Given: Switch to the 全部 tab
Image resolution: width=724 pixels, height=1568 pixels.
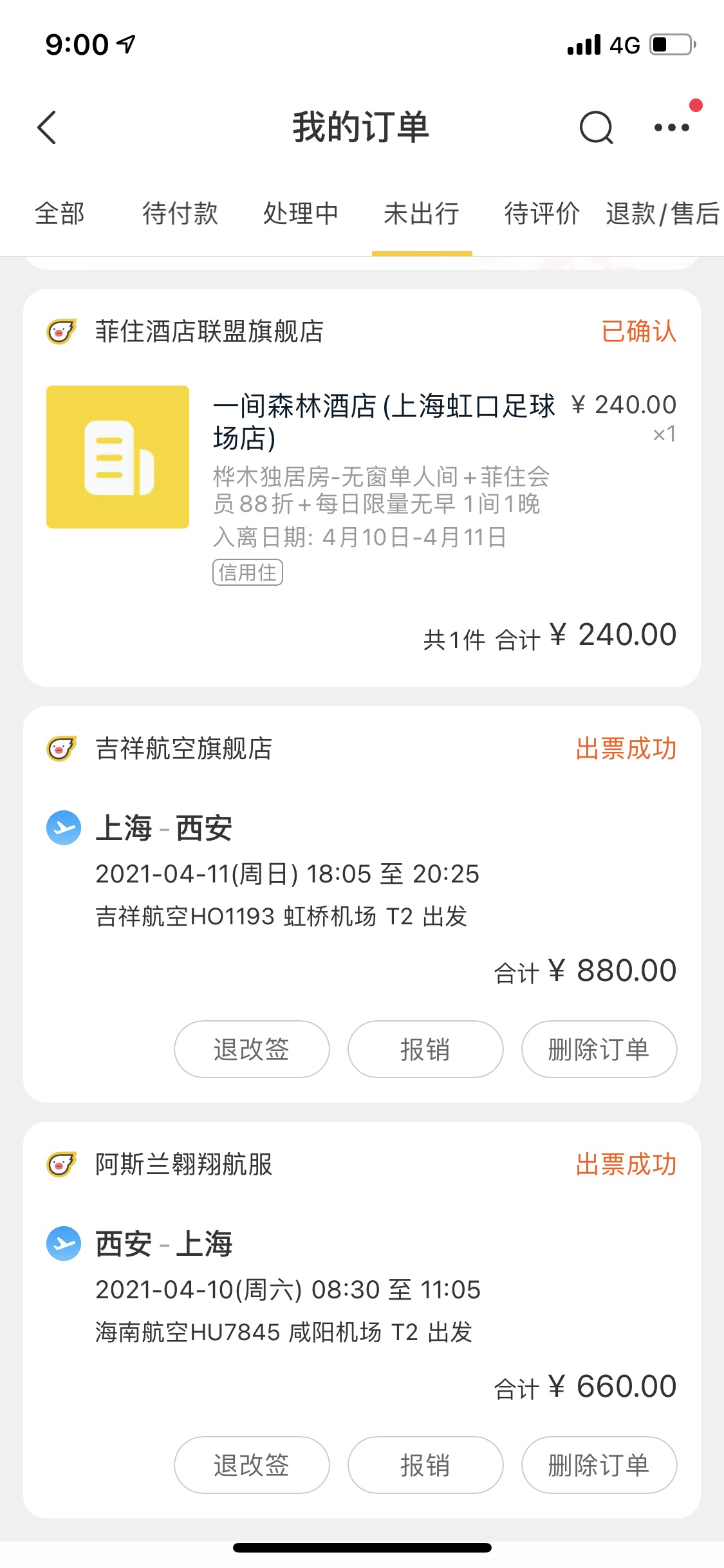Looking at the screenshot, I should 60,214.
